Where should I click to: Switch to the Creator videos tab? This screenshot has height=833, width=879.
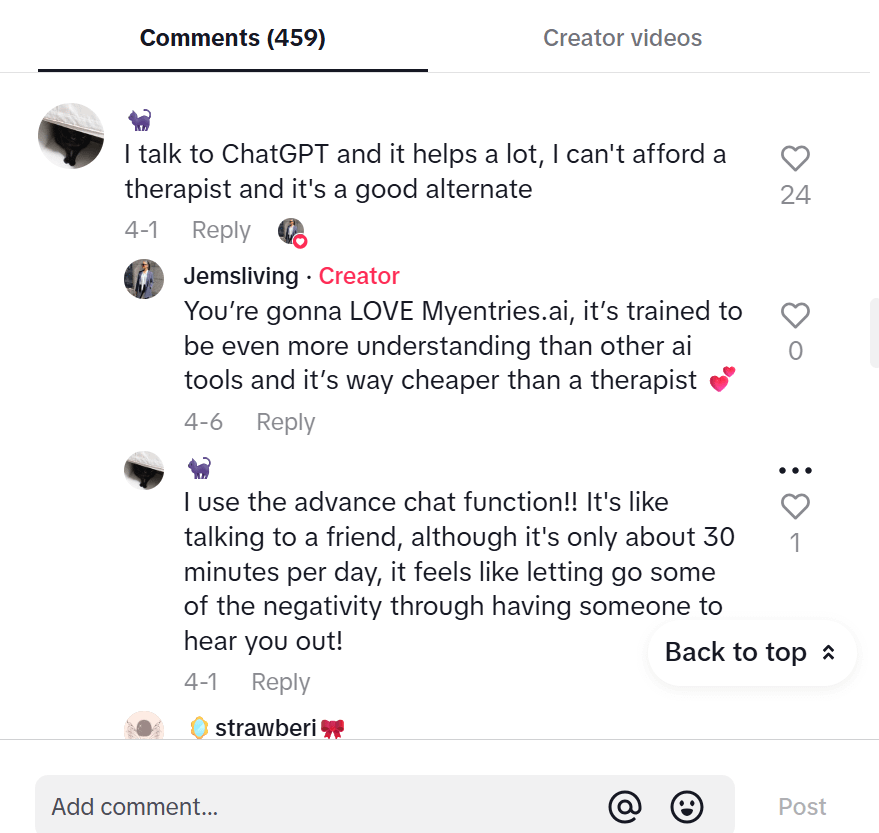pos(622,38)
